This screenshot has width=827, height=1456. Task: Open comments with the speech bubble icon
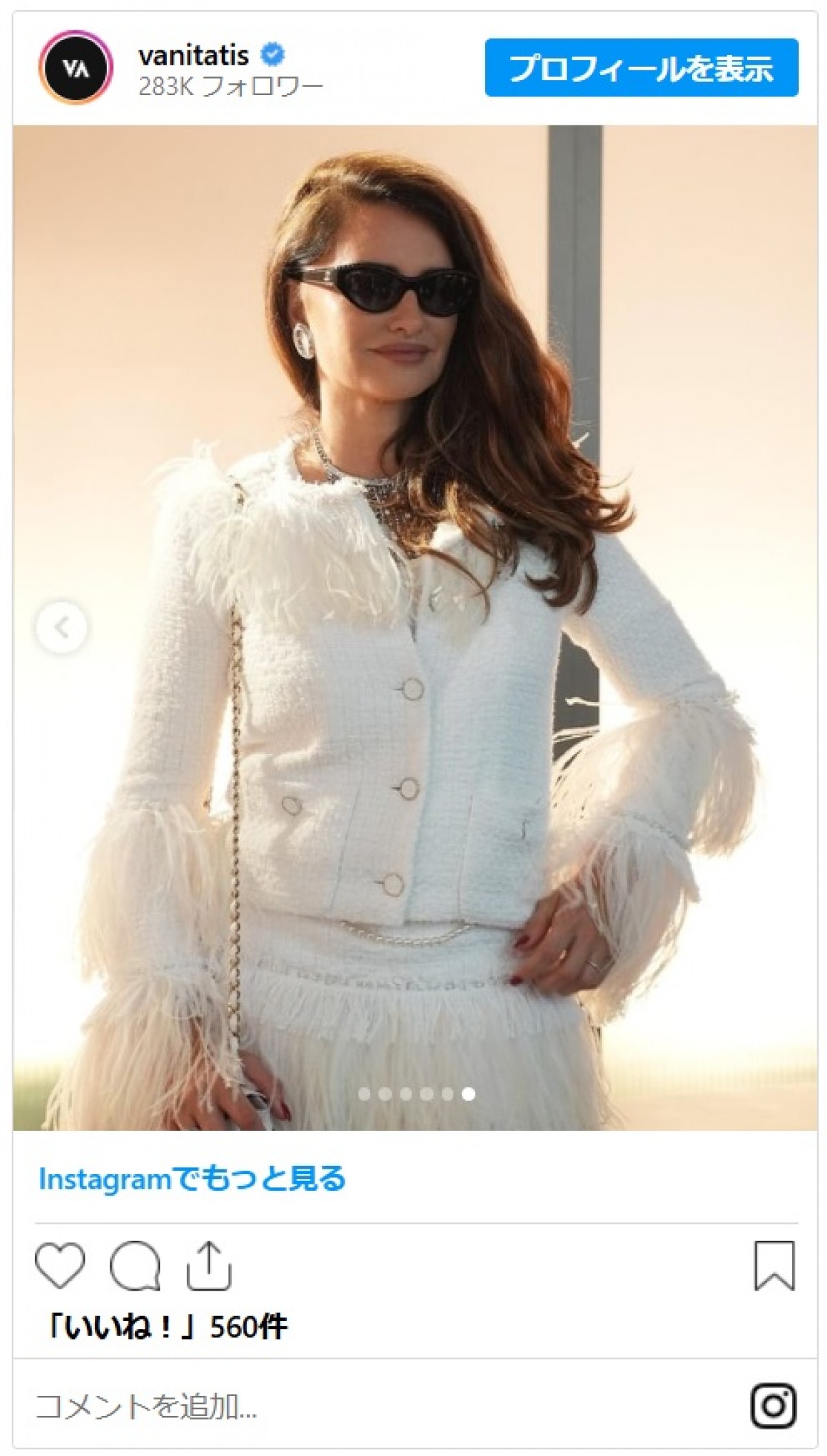pos(135,1265)
